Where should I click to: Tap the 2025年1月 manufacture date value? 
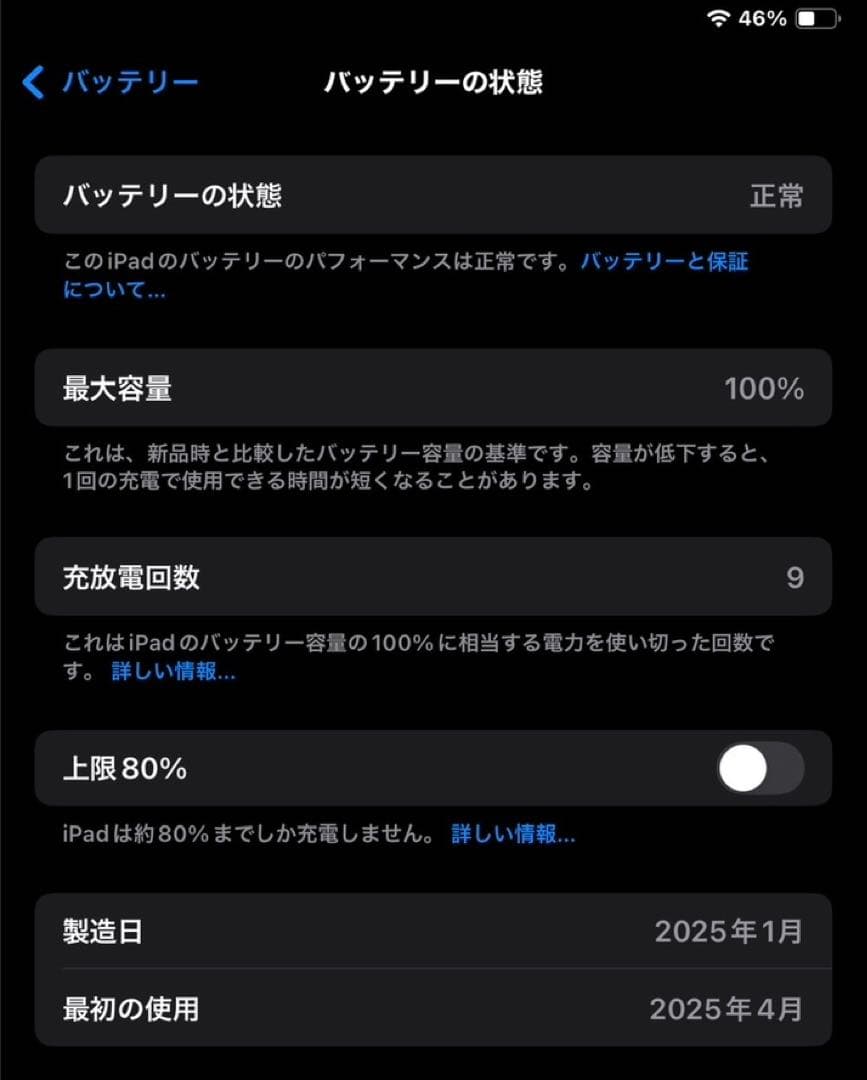click(728, 931)
